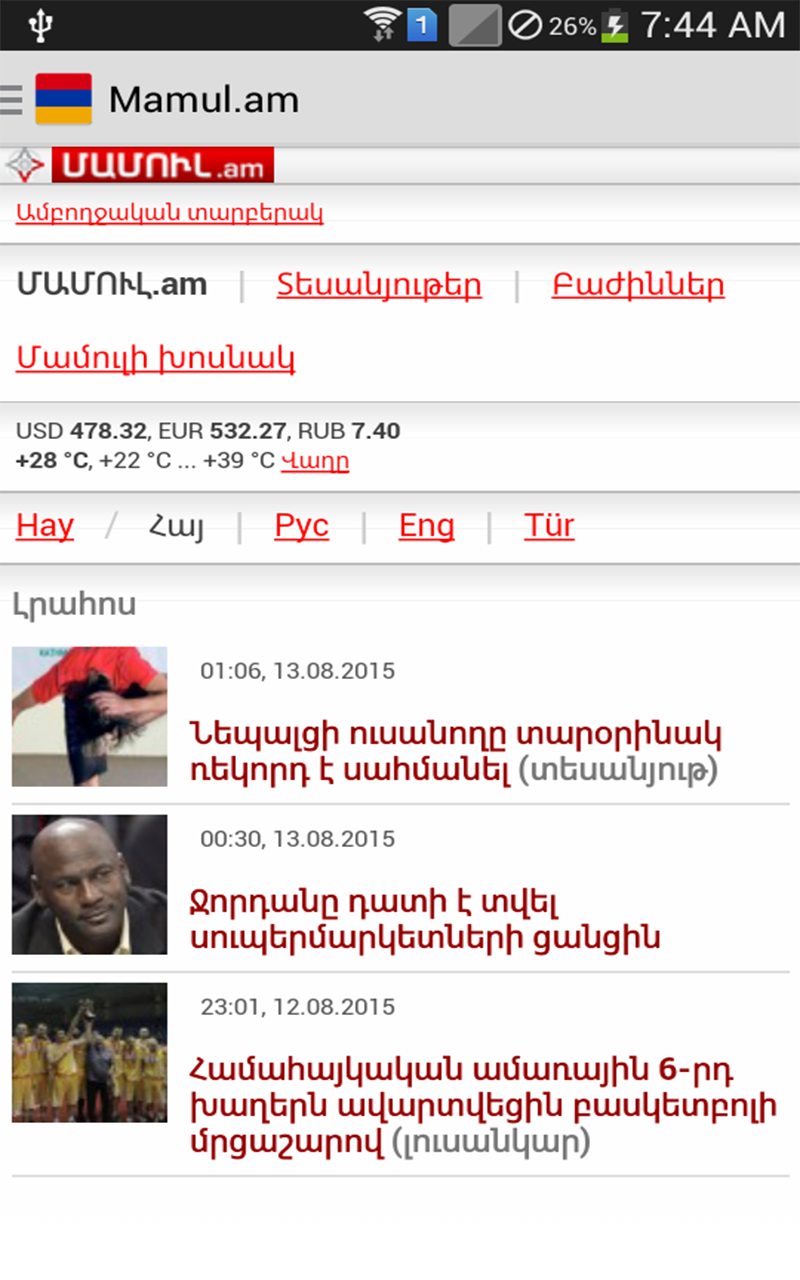Image resolution: width=800 pixels, height=1280 pixels.
Task: Select the Hay language option
Action: click(44, 525)
